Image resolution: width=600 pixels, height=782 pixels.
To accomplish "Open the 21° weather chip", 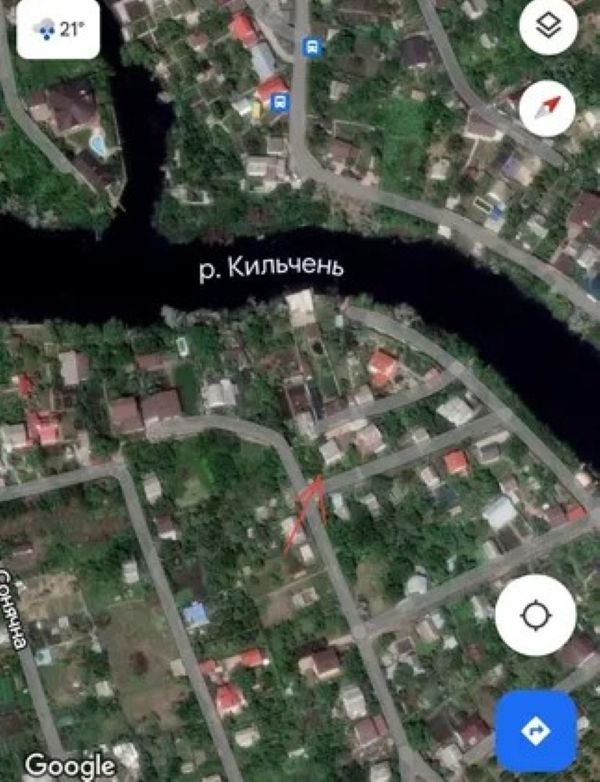I will 58,29.
